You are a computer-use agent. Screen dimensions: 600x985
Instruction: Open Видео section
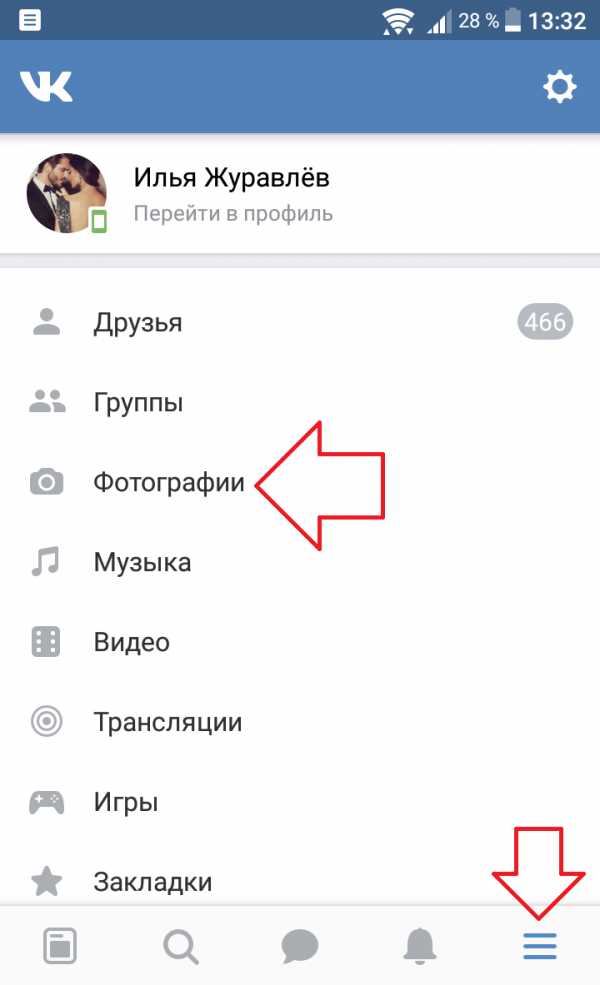131,642
